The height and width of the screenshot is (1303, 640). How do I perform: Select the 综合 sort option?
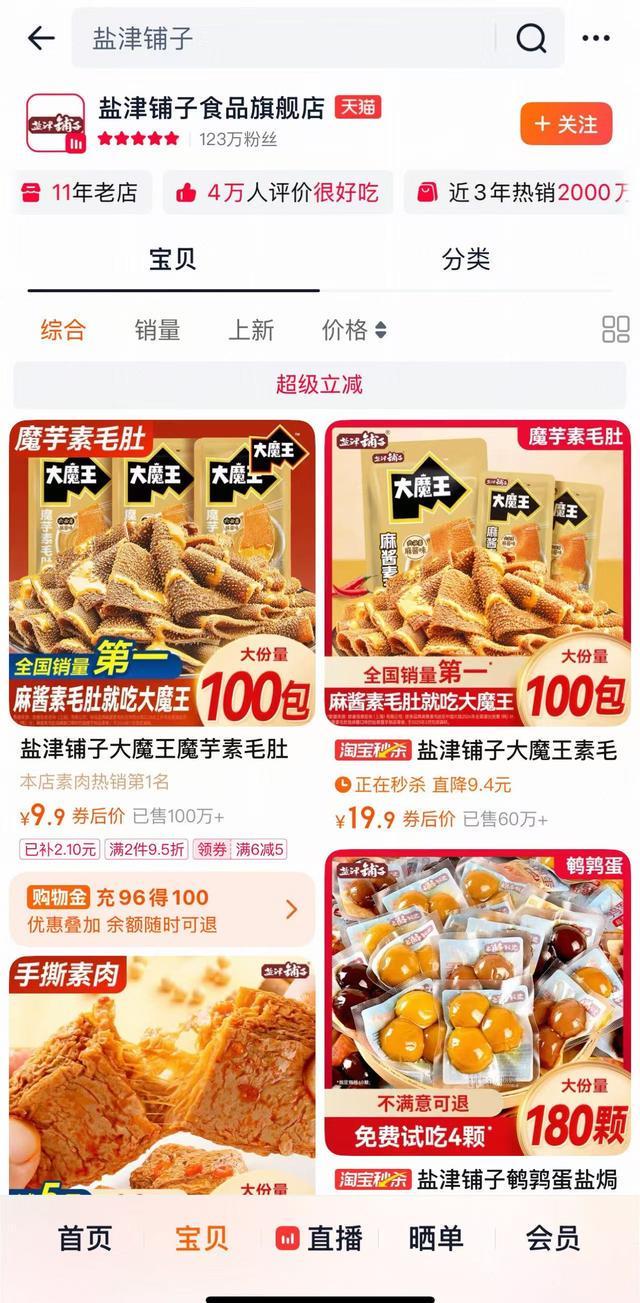point(63,330)
